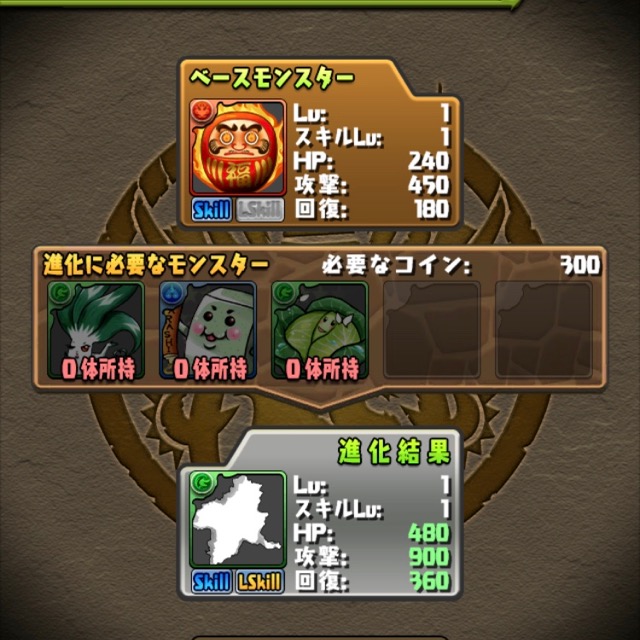Open the evolution result silhouette monster
Viewport: 640px width, 640px height.
click(237, 520)
